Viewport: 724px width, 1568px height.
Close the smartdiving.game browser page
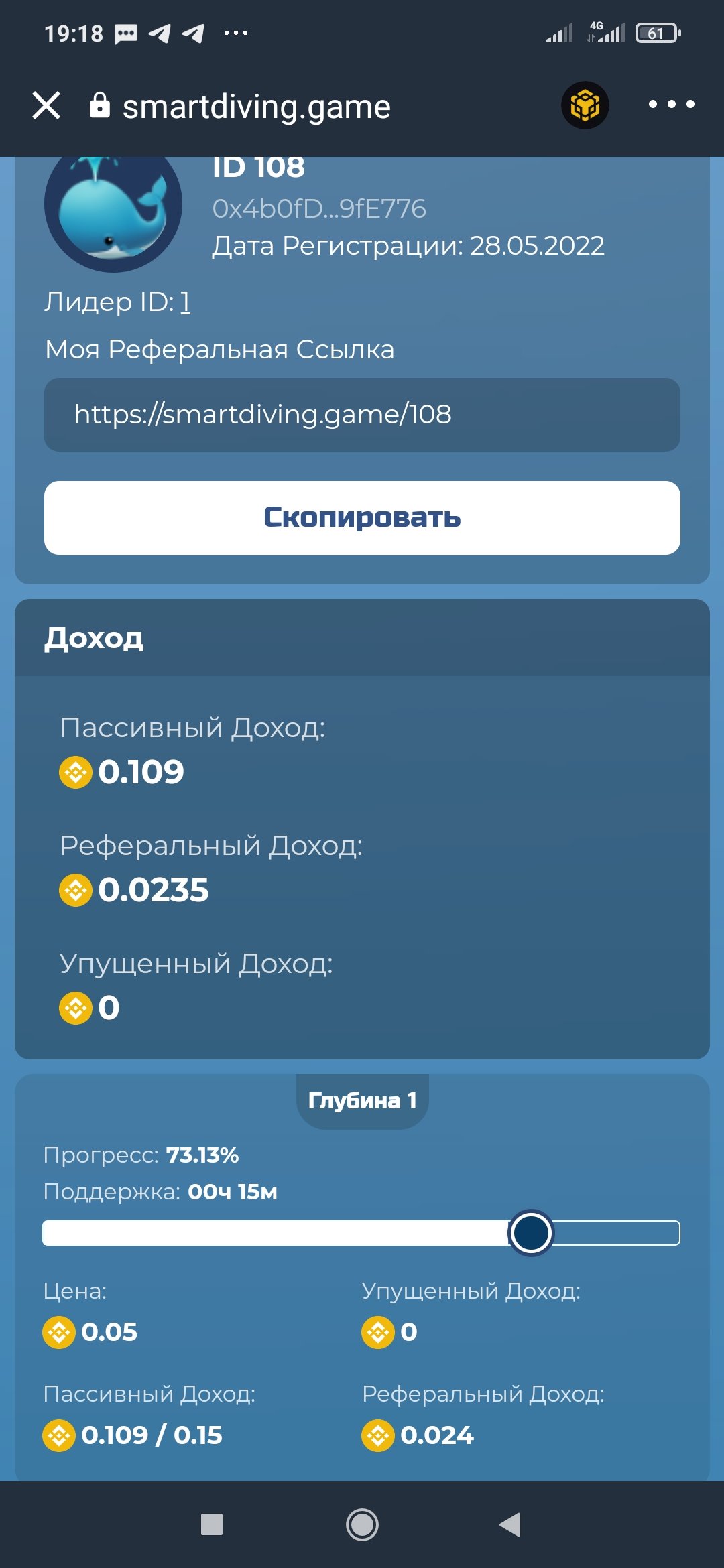tap(46, 105)
